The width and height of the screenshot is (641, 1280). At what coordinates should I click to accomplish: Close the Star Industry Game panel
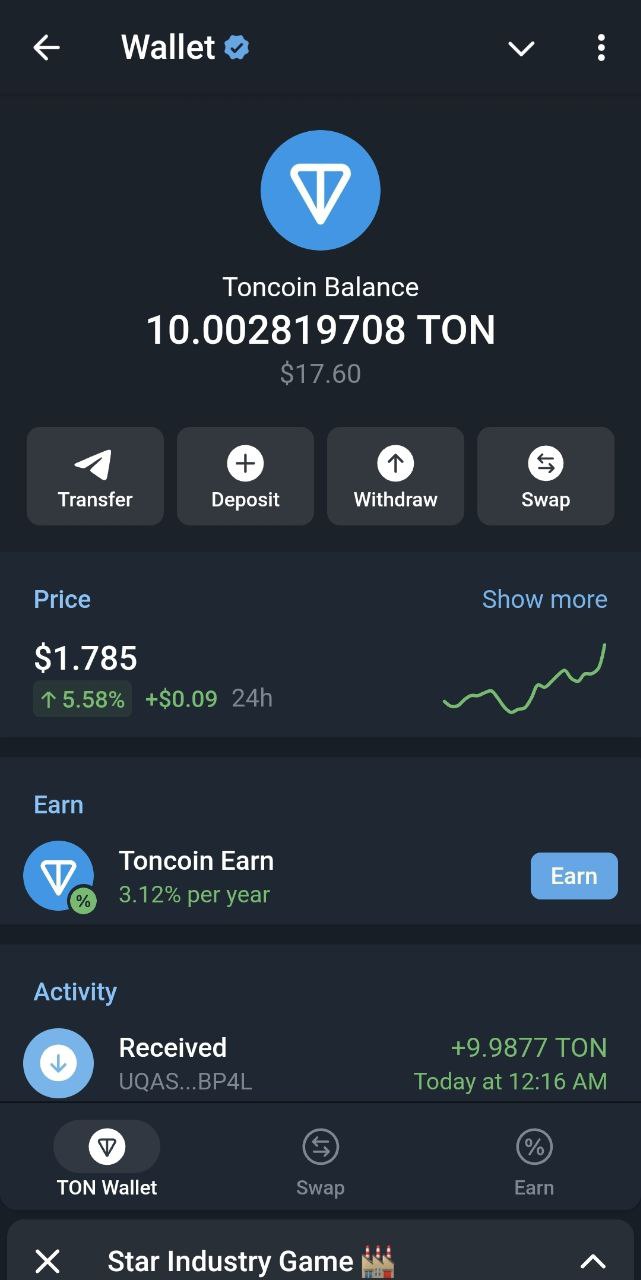coord(47,1260)
